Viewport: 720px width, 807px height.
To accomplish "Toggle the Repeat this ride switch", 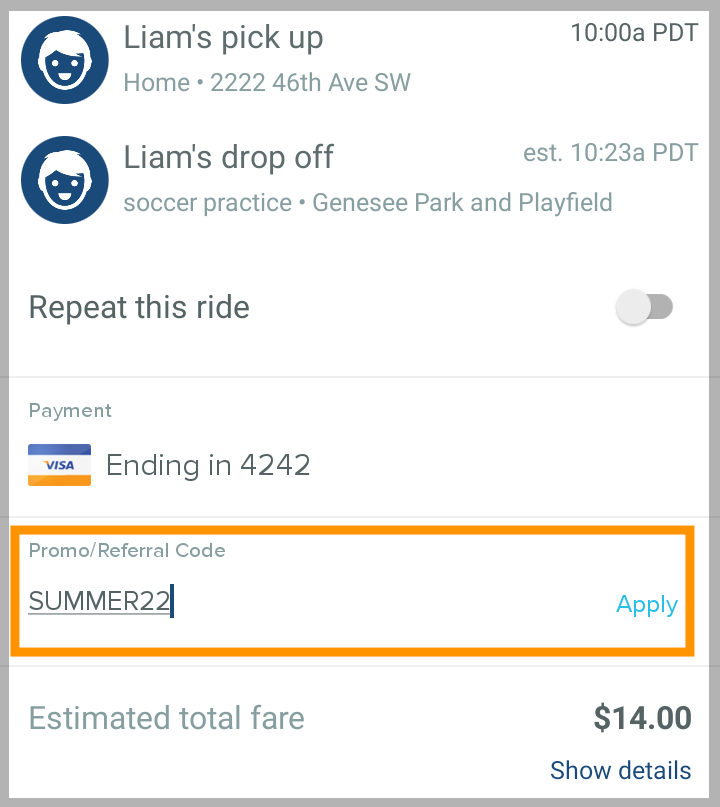I will (645, 308).
